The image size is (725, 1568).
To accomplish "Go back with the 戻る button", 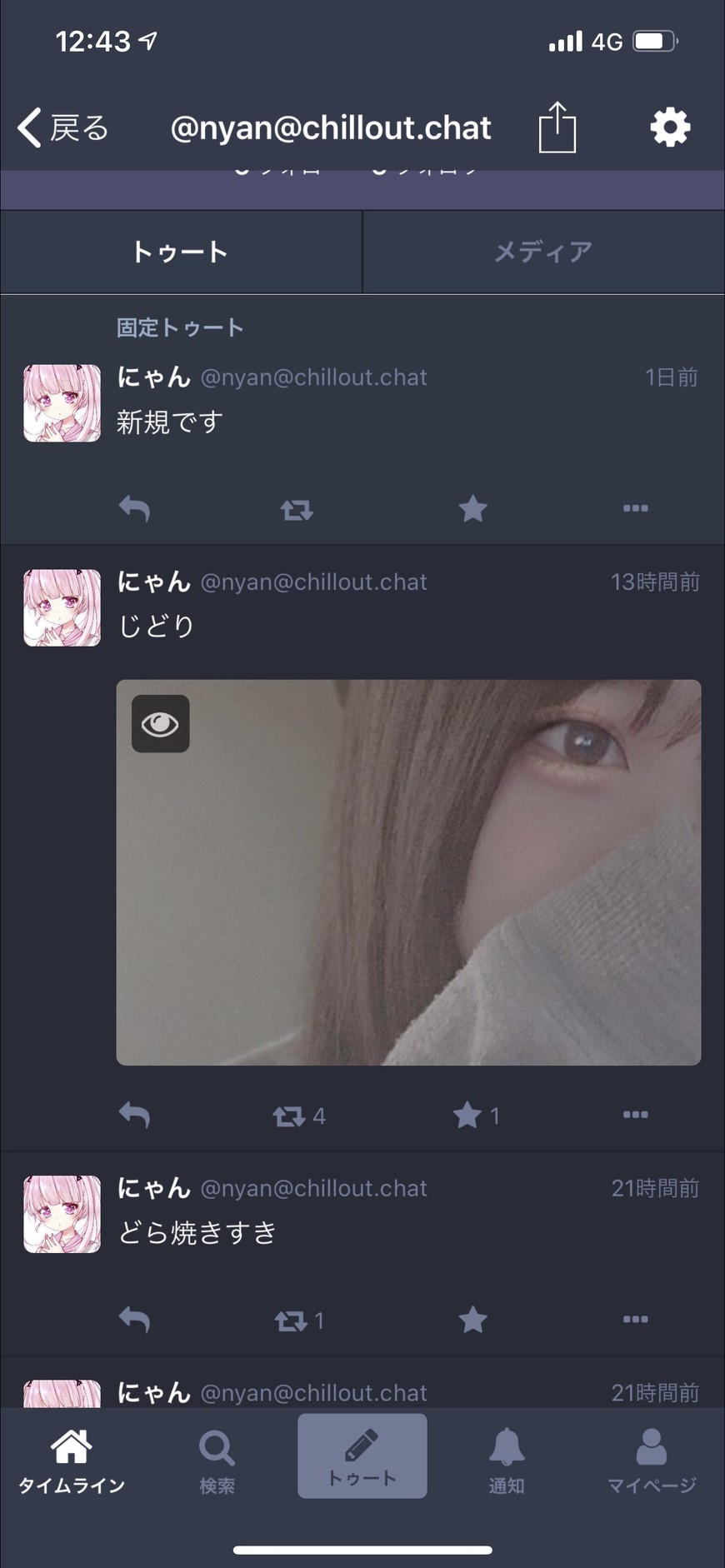I will [x=64, y=127].
